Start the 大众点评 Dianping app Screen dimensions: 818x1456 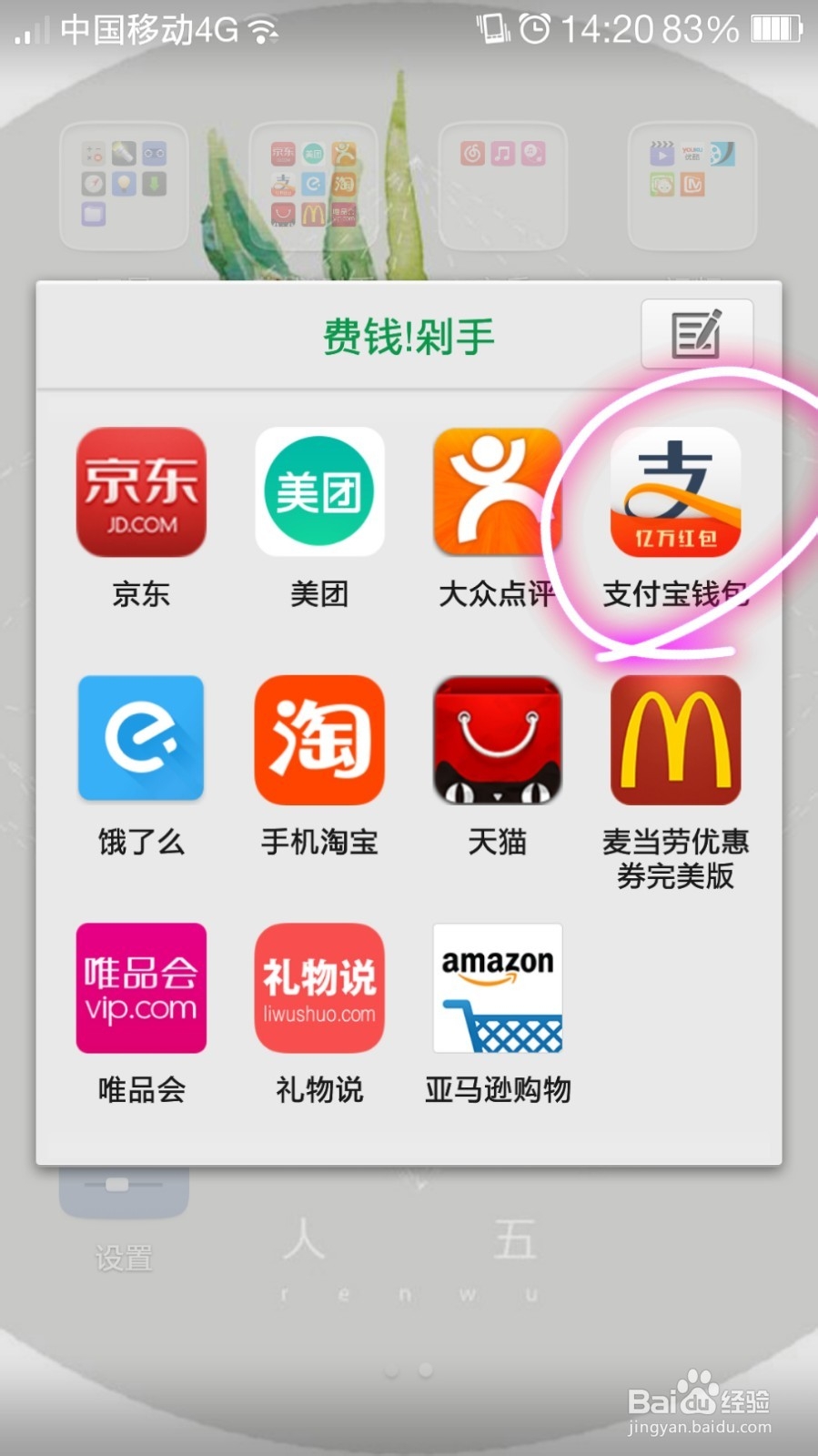497,491
